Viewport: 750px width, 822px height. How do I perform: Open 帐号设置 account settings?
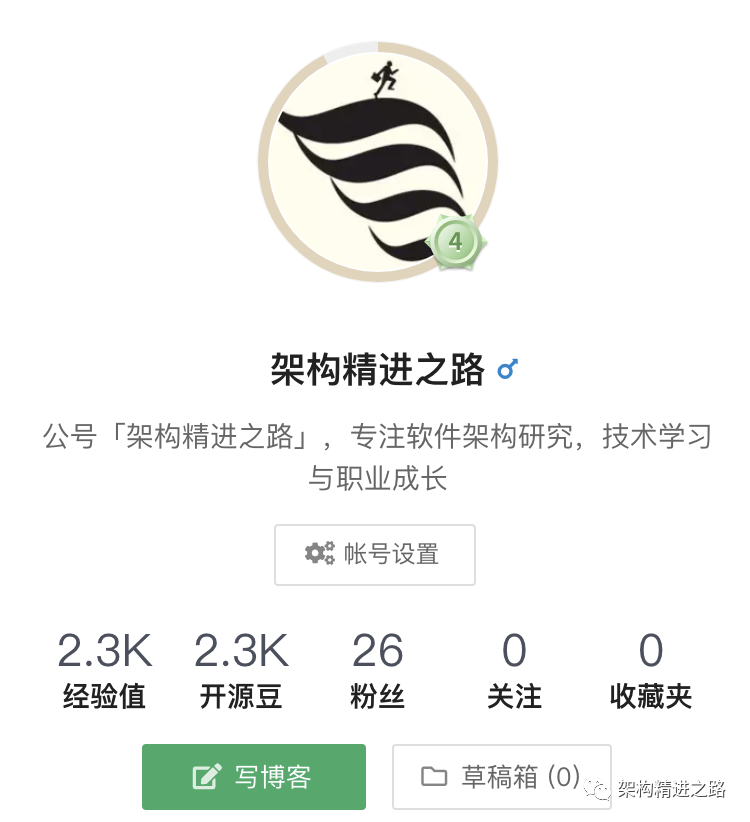point(375,554)
